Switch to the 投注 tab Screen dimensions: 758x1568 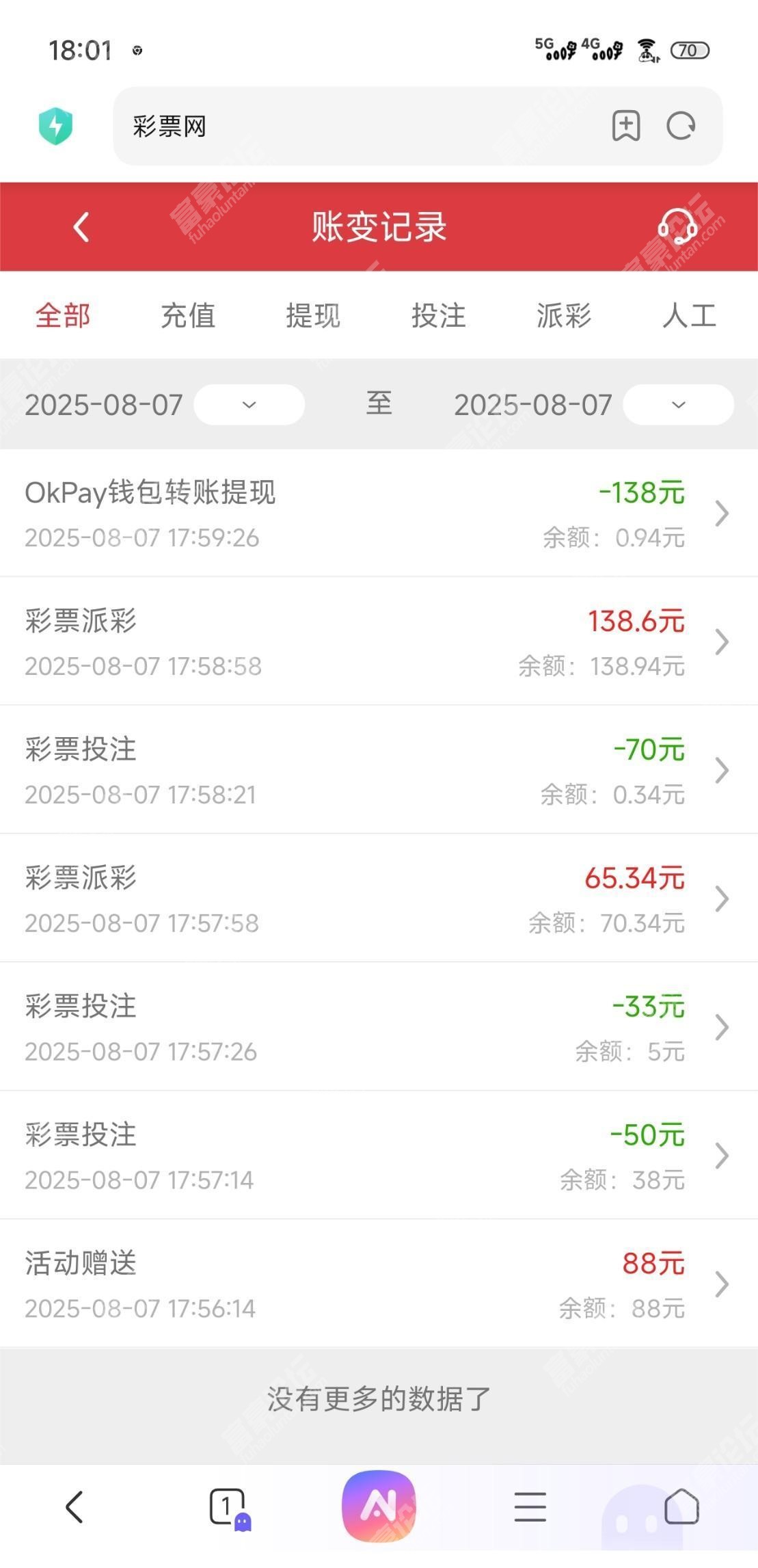point(439,316)
